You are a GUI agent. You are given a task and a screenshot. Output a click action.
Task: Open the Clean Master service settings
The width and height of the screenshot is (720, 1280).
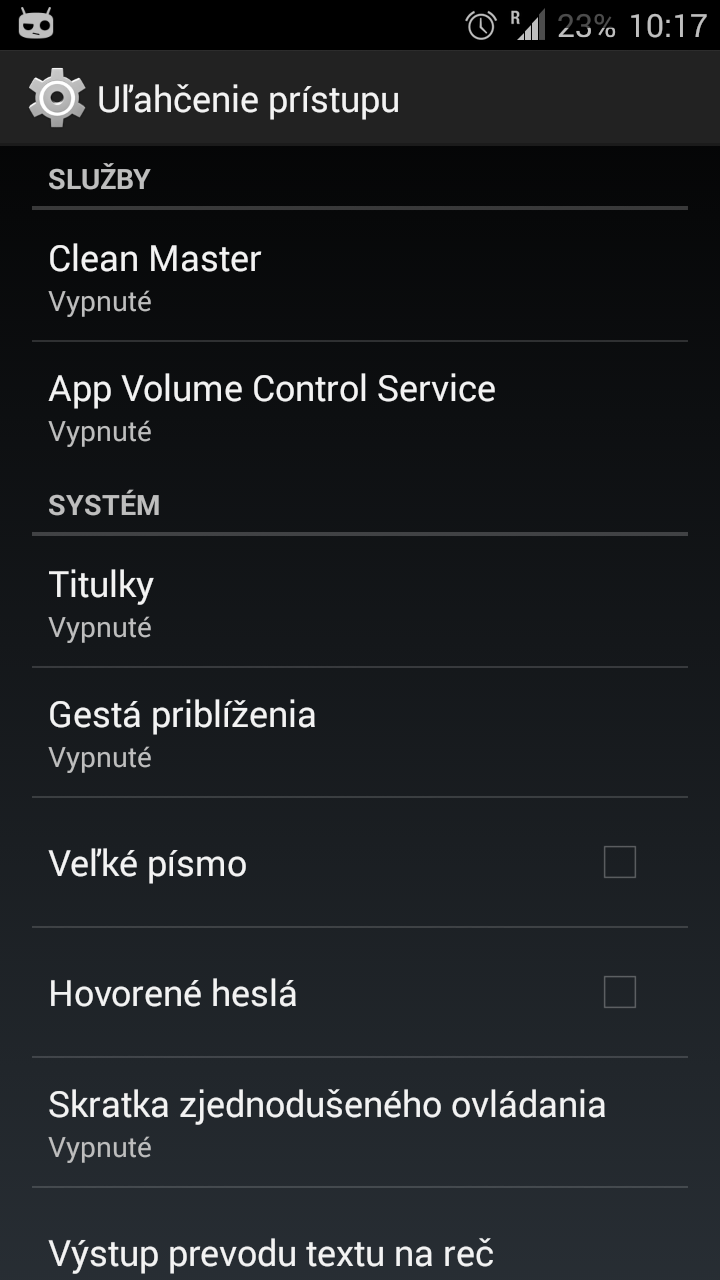coord(360,276)
